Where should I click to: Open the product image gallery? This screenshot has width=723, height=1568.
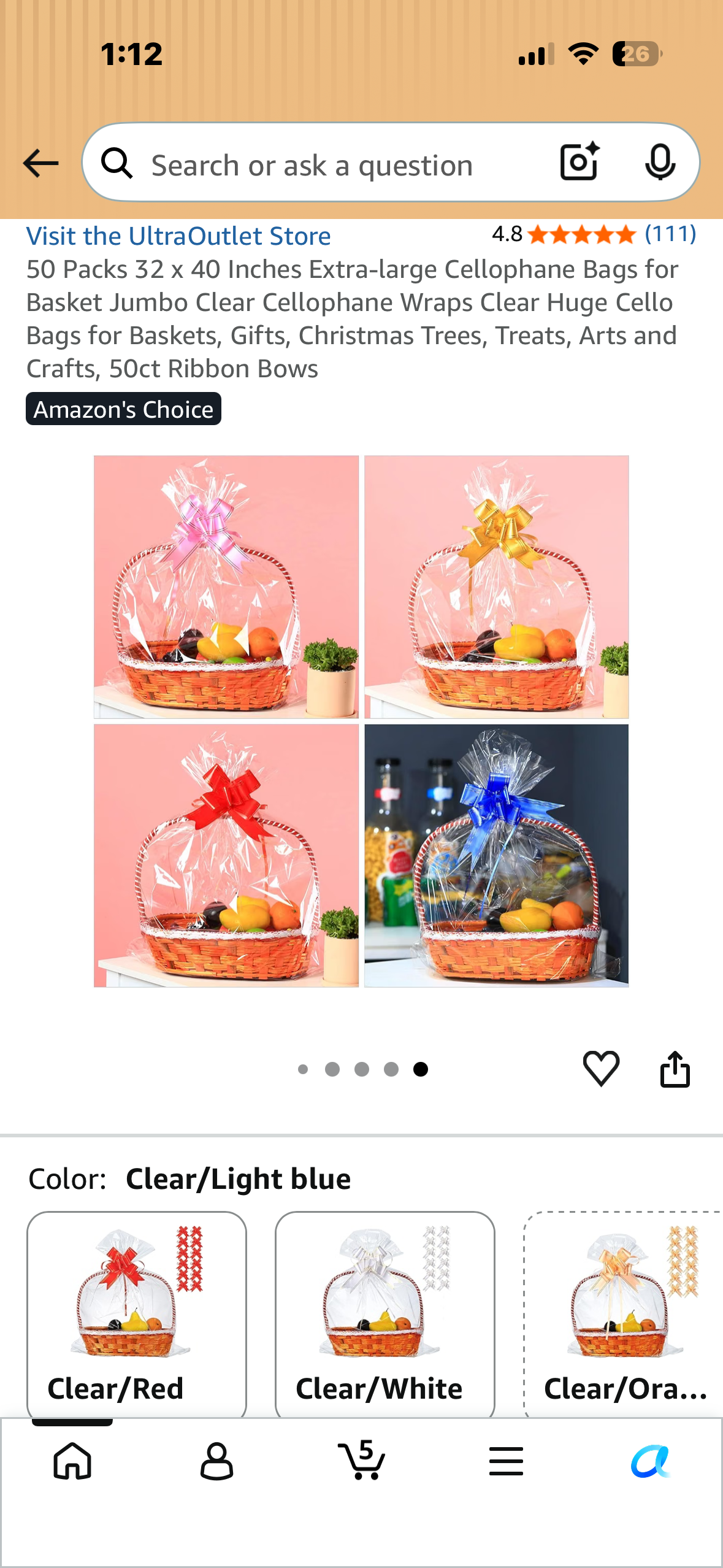click(x=361, y=721)
